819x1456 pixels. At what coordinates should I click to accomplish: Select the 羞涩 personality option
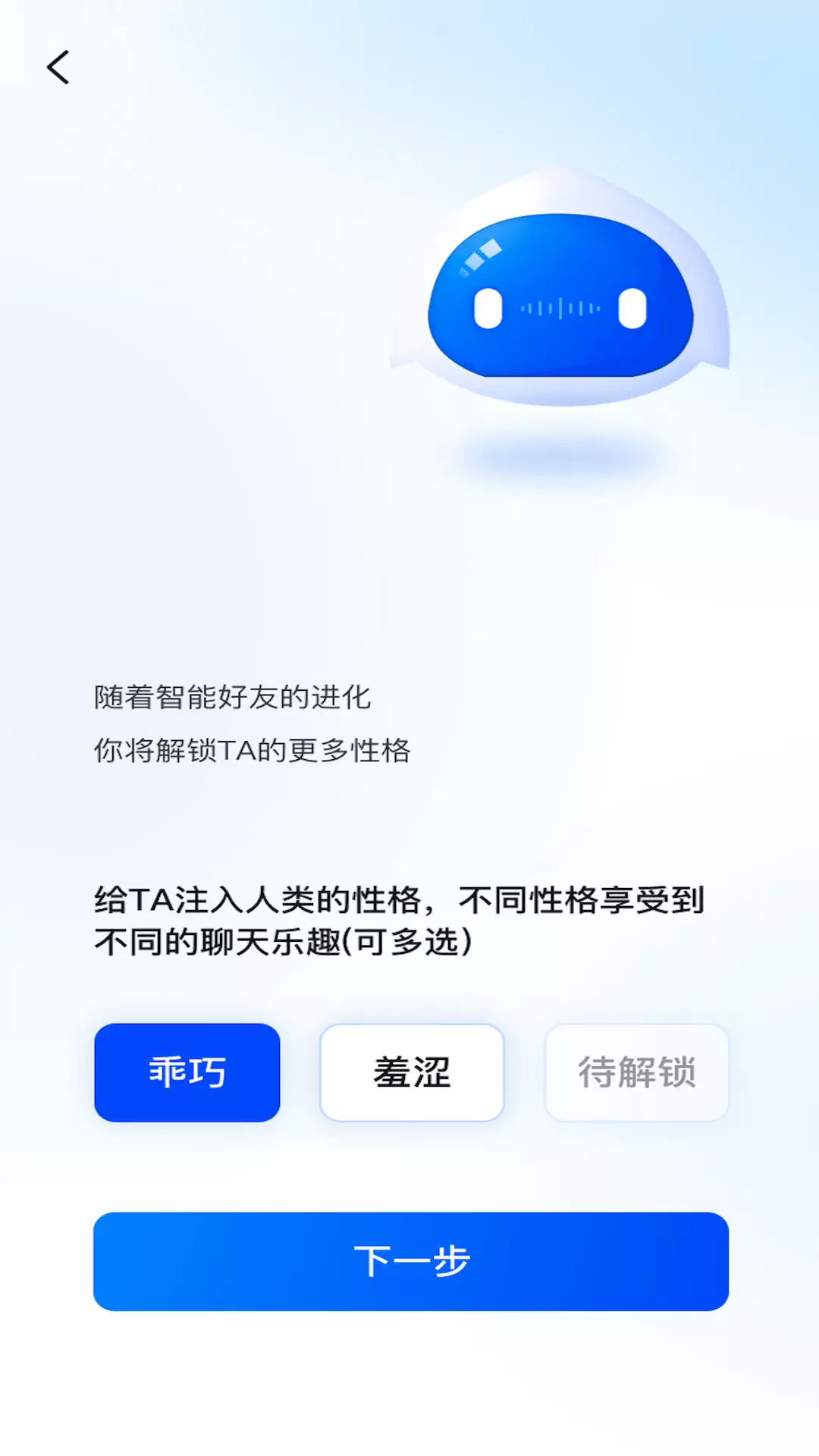(412, 1072)
